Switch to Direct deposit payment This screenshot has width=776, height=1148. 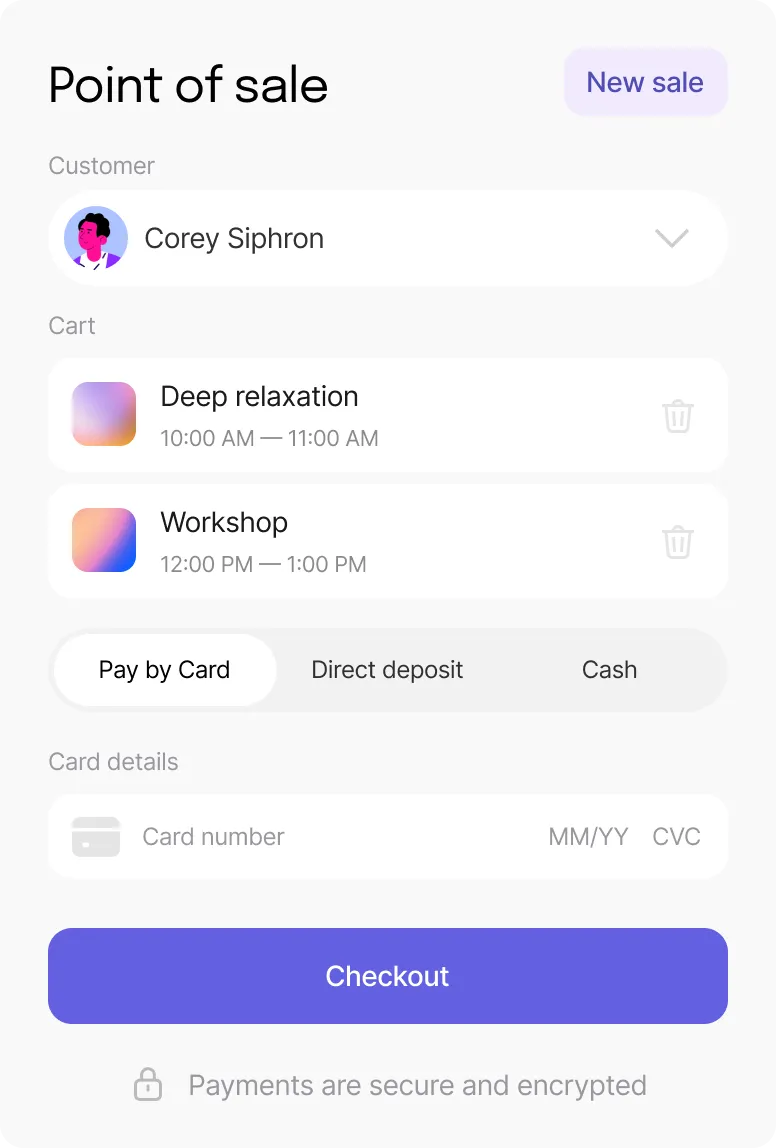tap(387, 670)
